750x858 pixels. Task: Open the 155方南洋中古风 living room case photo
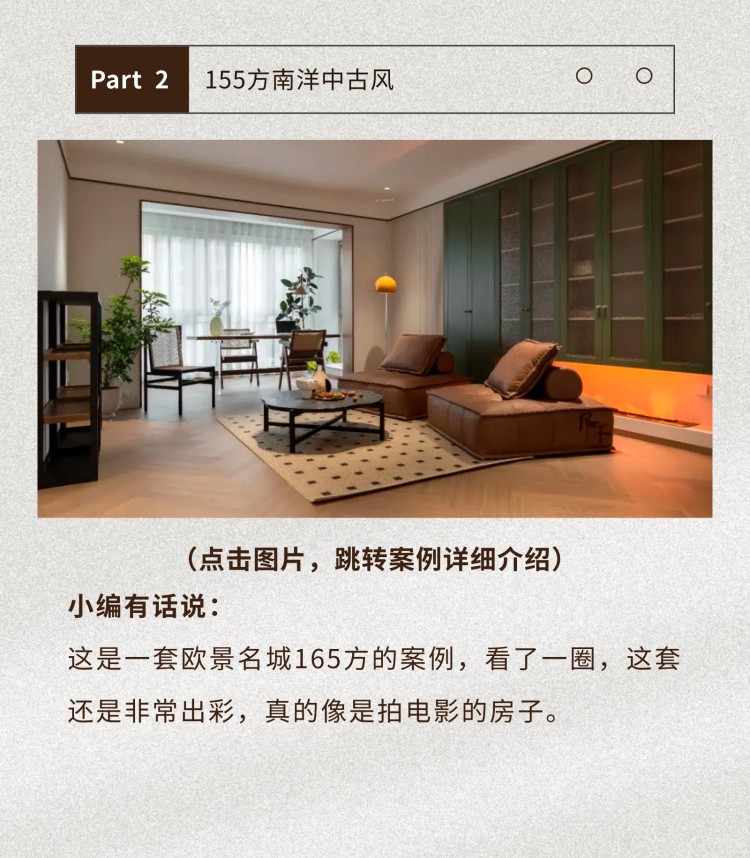(375, 328)
